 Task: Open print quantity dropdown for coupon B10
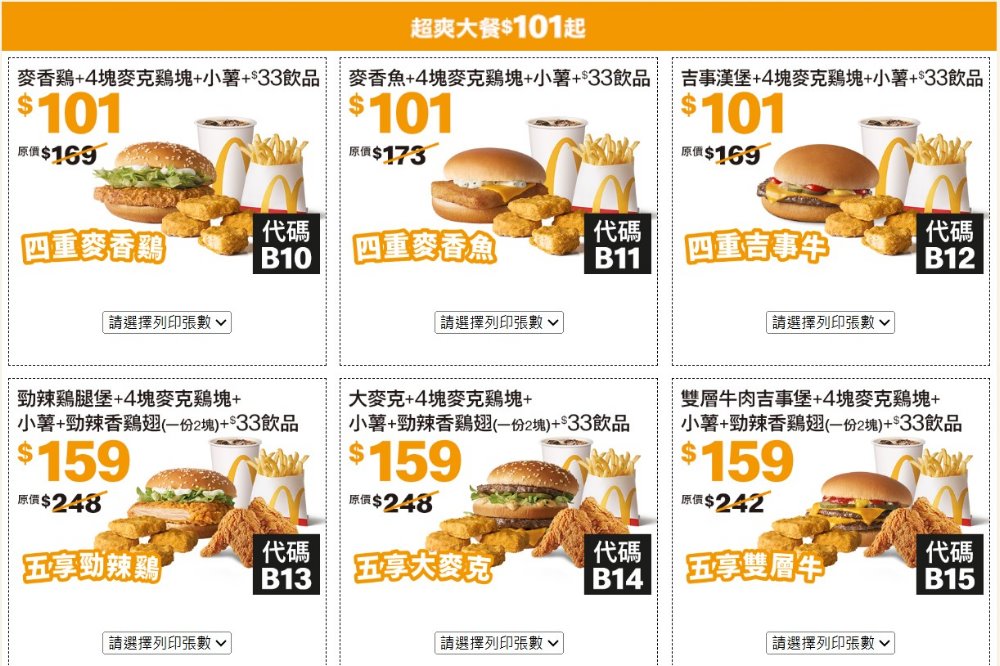167,322
